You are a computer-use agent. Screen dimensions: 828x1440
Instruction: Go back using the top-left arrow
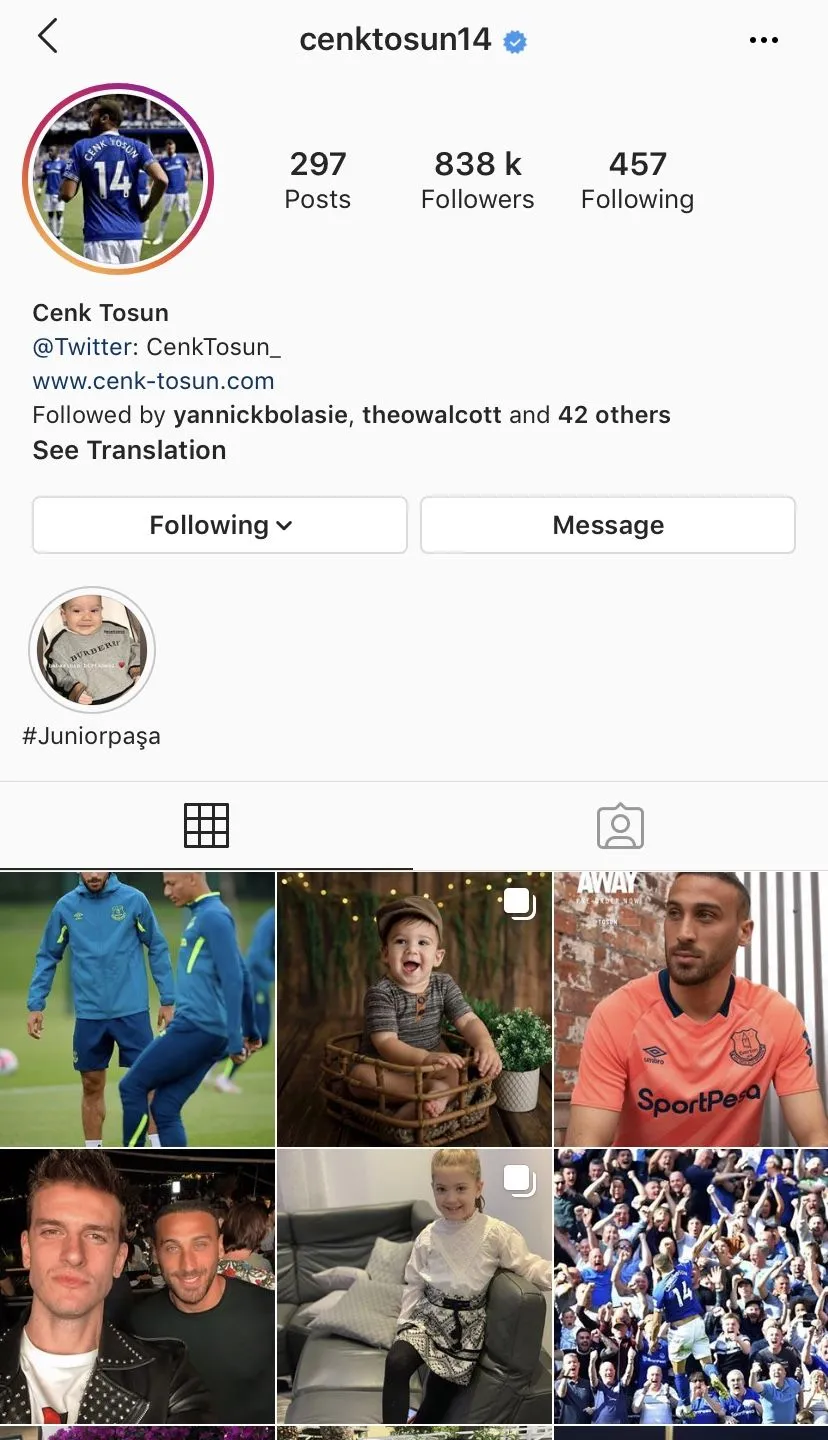point(47,37)
